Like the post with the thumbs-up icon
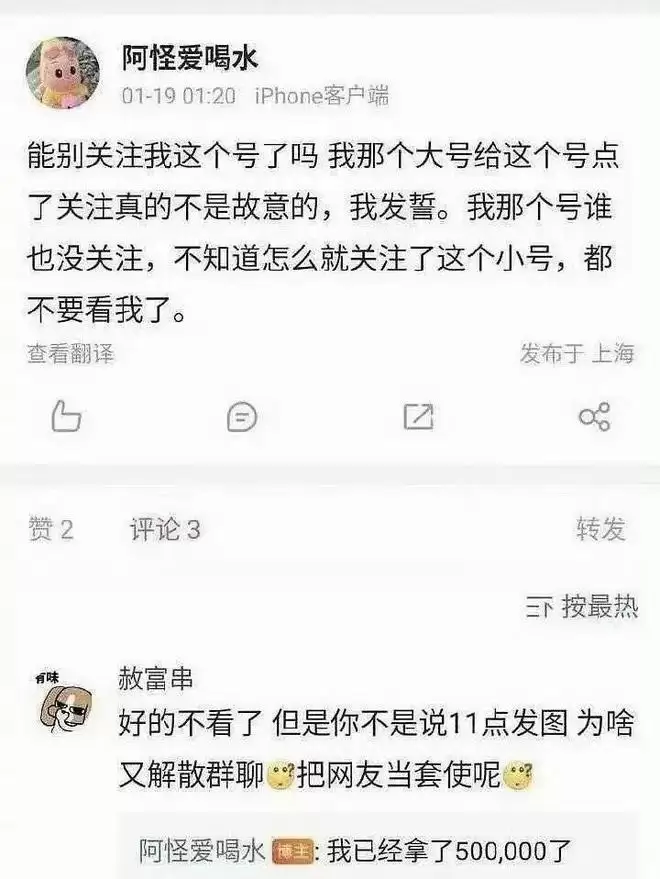The height and width of the screenshot is (879, 660). click(66, 416)
